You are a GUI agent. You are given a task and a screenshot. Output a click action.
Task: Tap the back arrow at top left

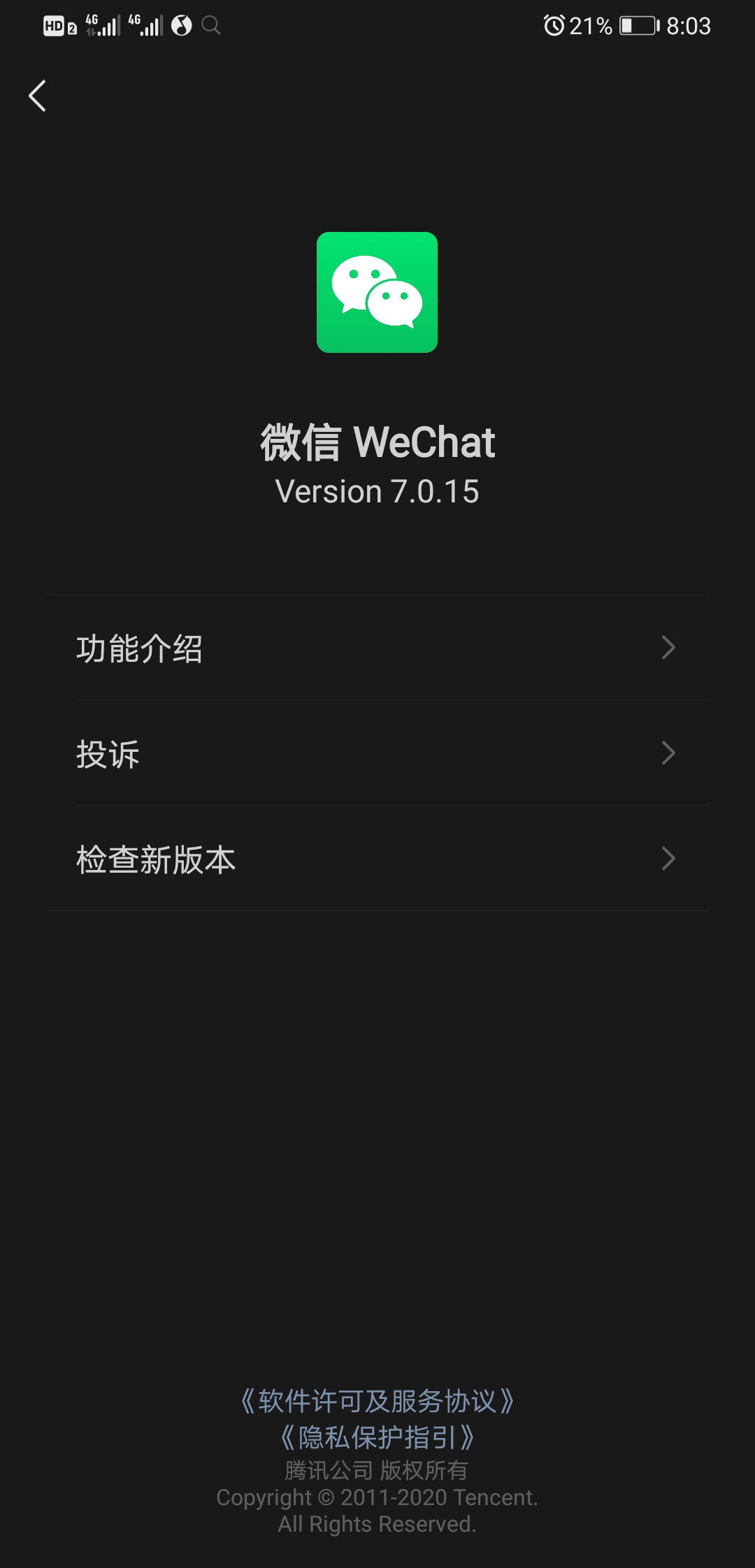point(37,96)
